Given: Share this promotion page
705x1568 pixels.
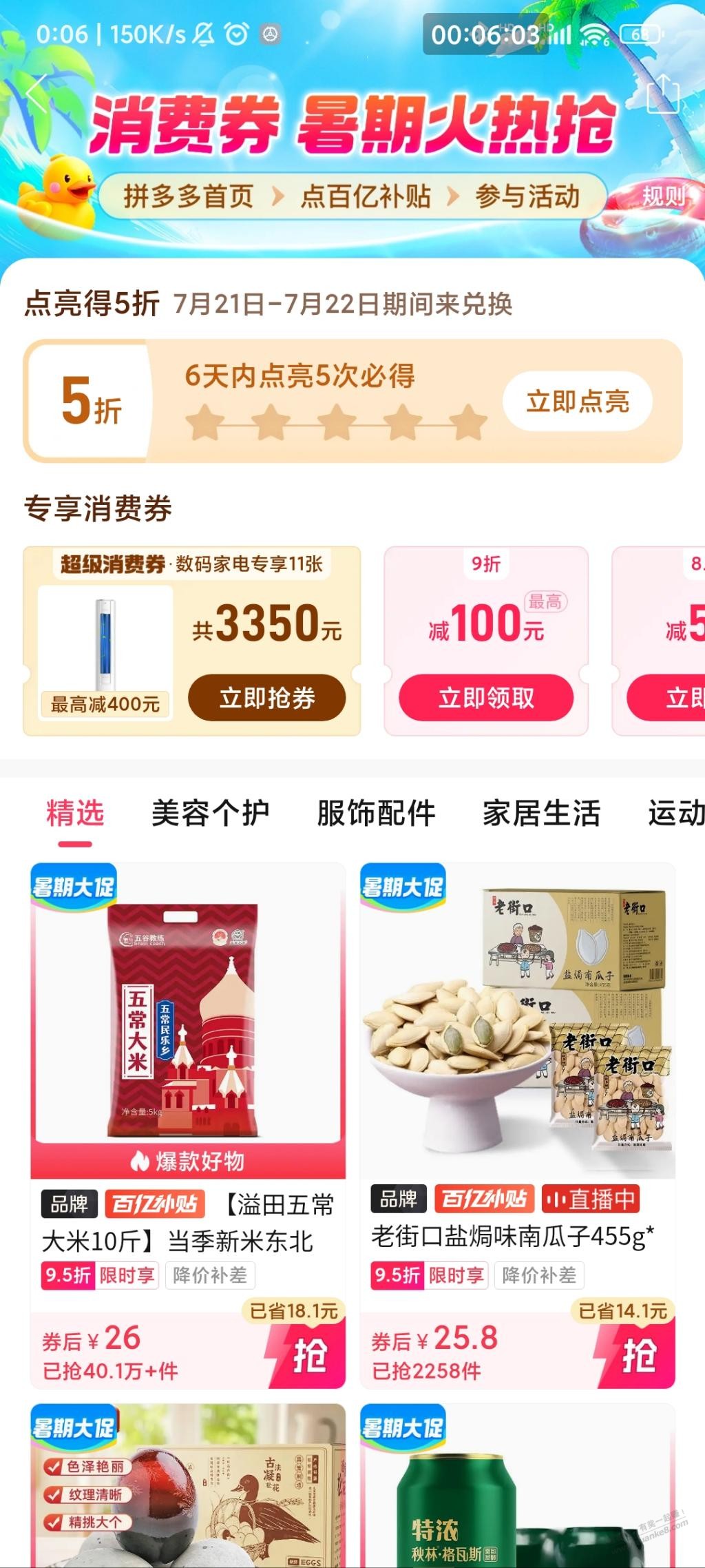Looking at the screenshot, I should 663,94.
